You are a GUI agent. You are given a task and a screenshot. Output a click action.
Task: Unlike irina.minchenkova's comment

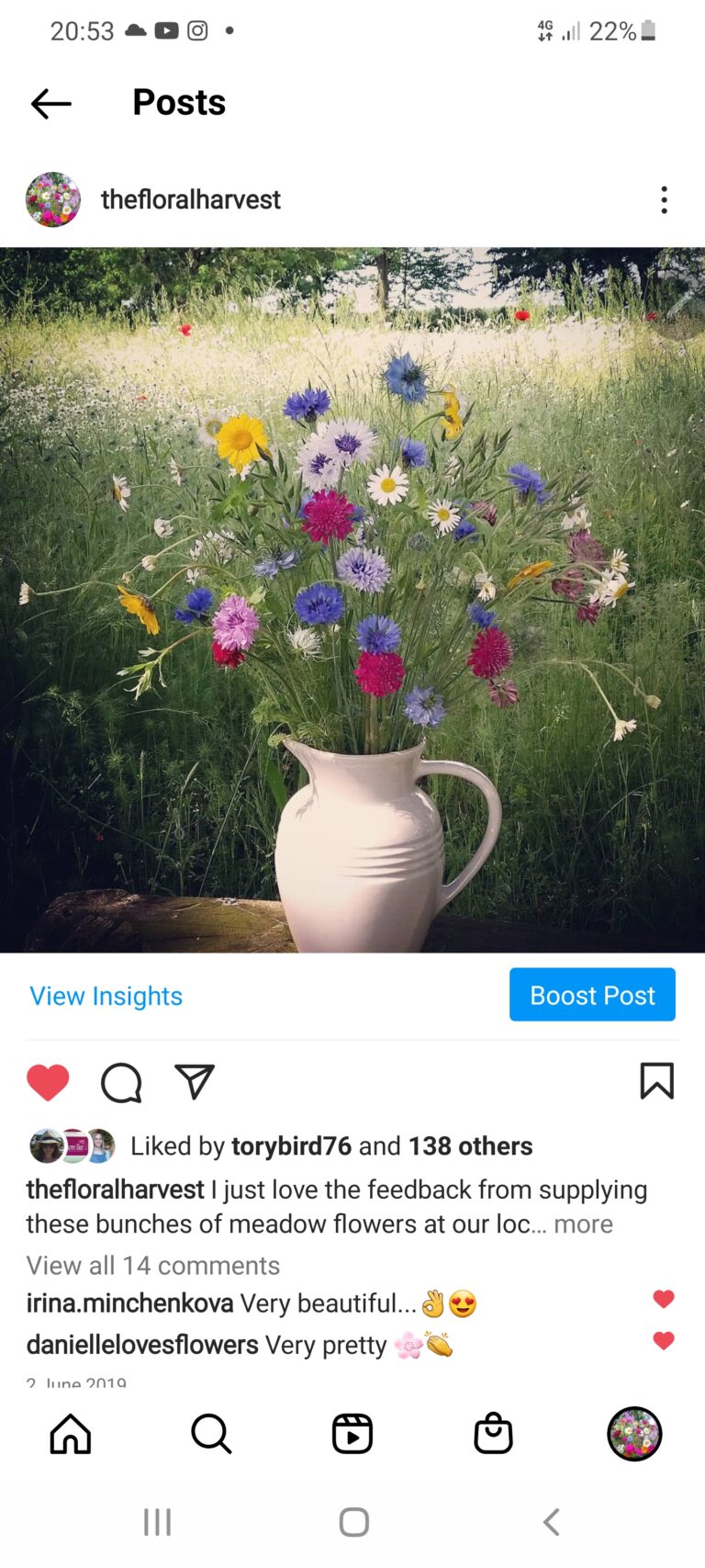point(664,1299)
